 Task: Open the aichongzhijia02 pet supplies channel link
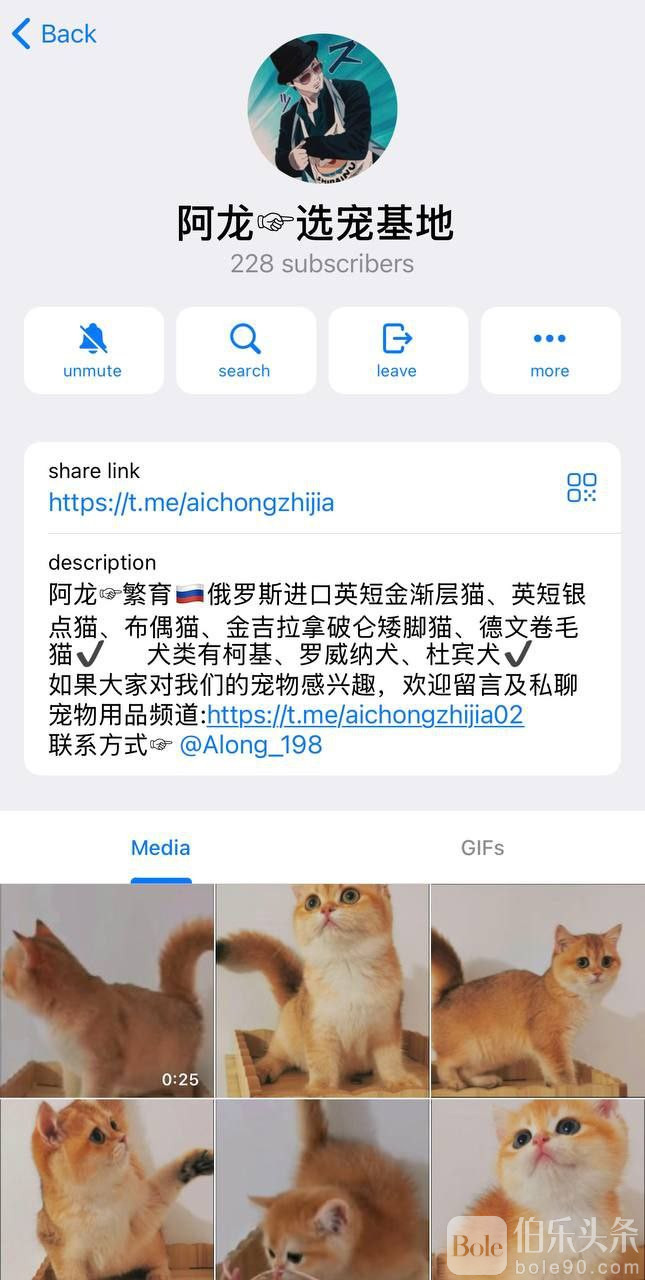pos(365,715)
